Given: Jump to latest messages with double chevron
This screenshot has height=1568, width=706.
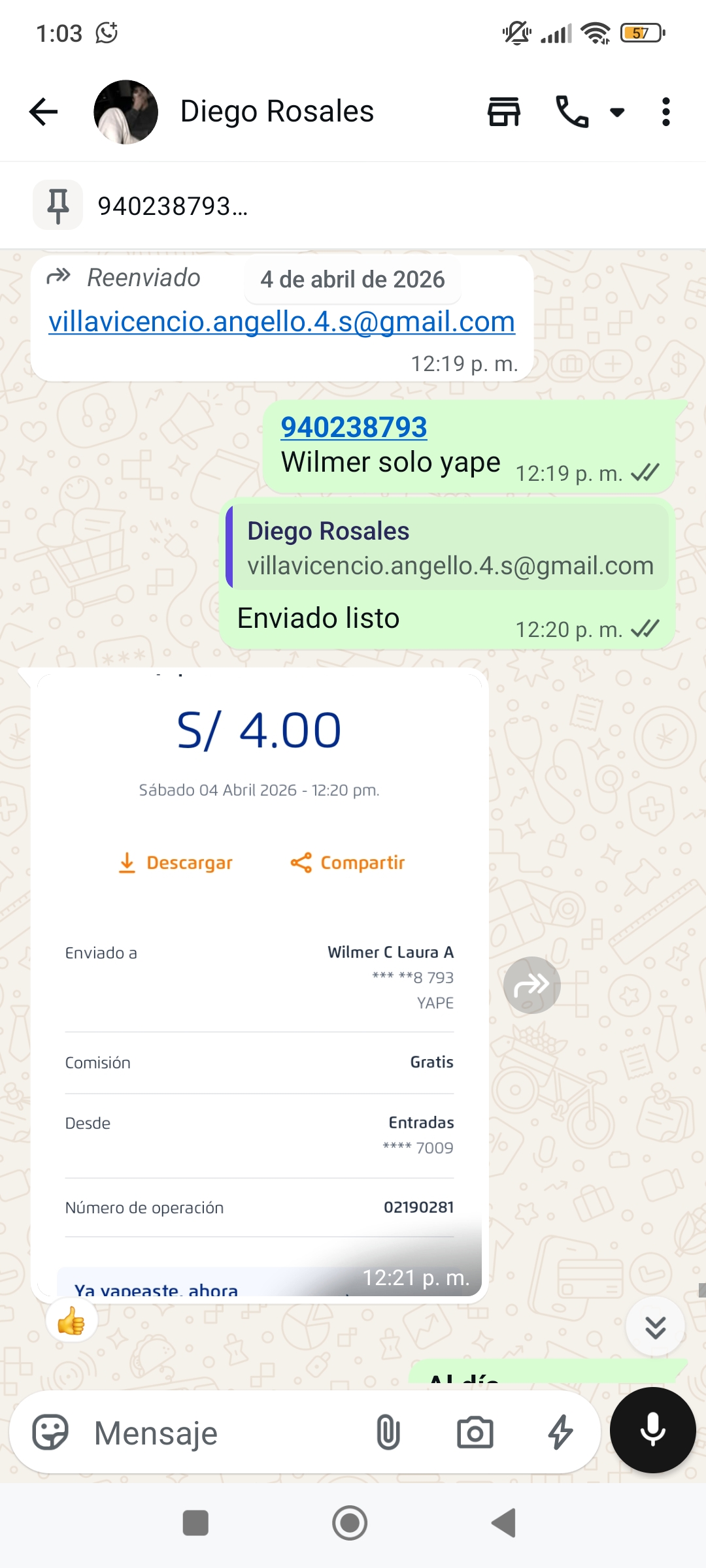Looking at the screenshot, I should [655, 1328].
